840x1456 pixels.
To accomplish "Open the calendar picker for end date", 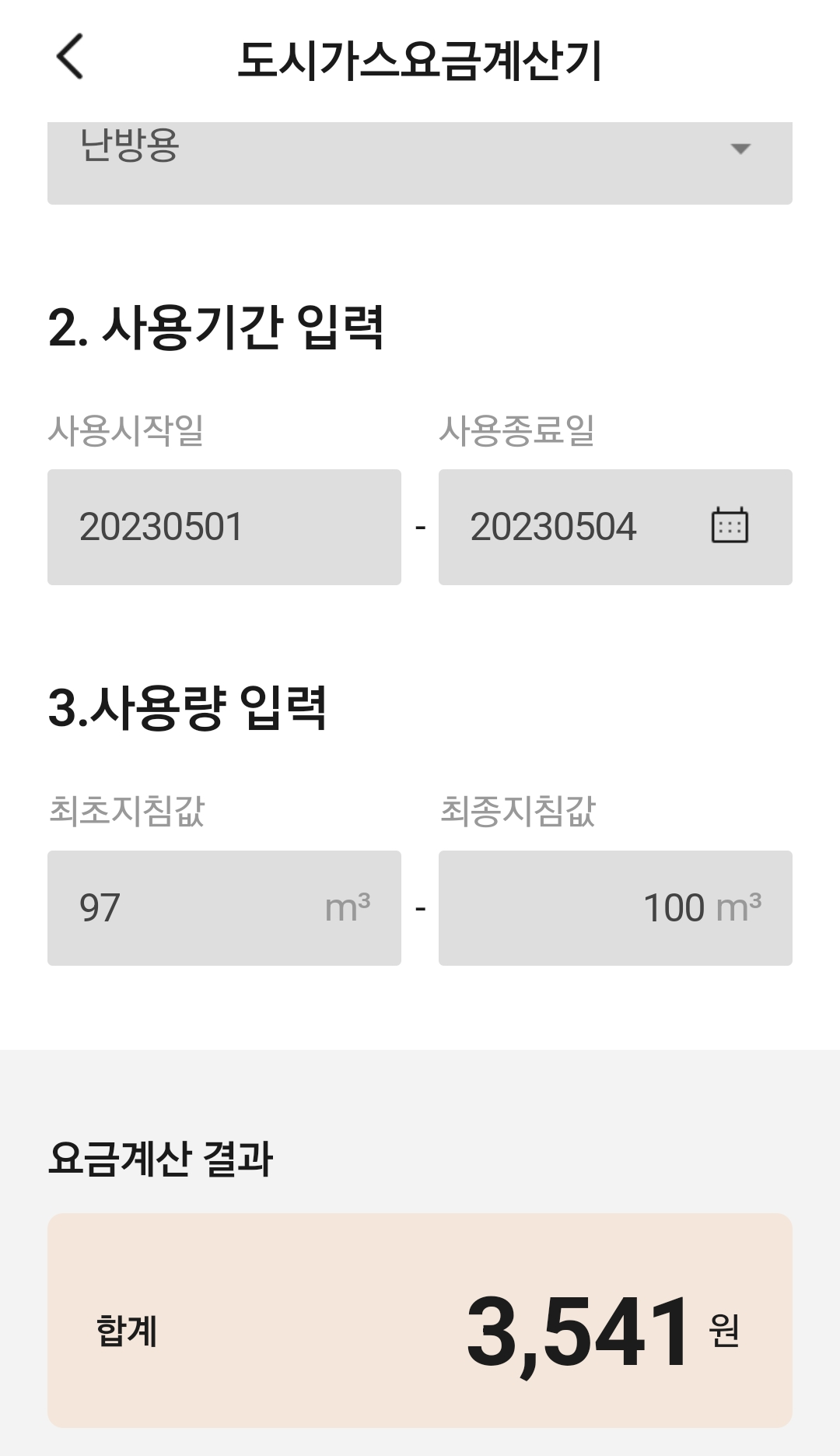I will click(730, 525).
